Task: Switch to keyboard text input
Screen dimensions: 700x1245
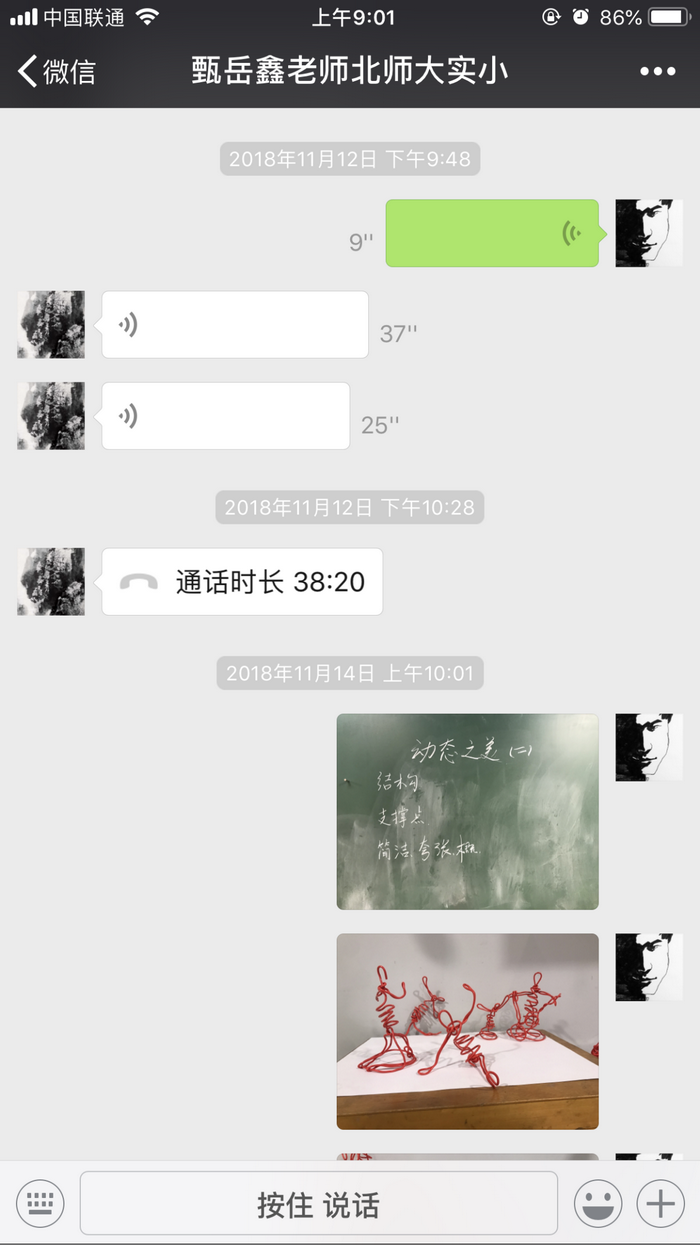Action: 41,1203
